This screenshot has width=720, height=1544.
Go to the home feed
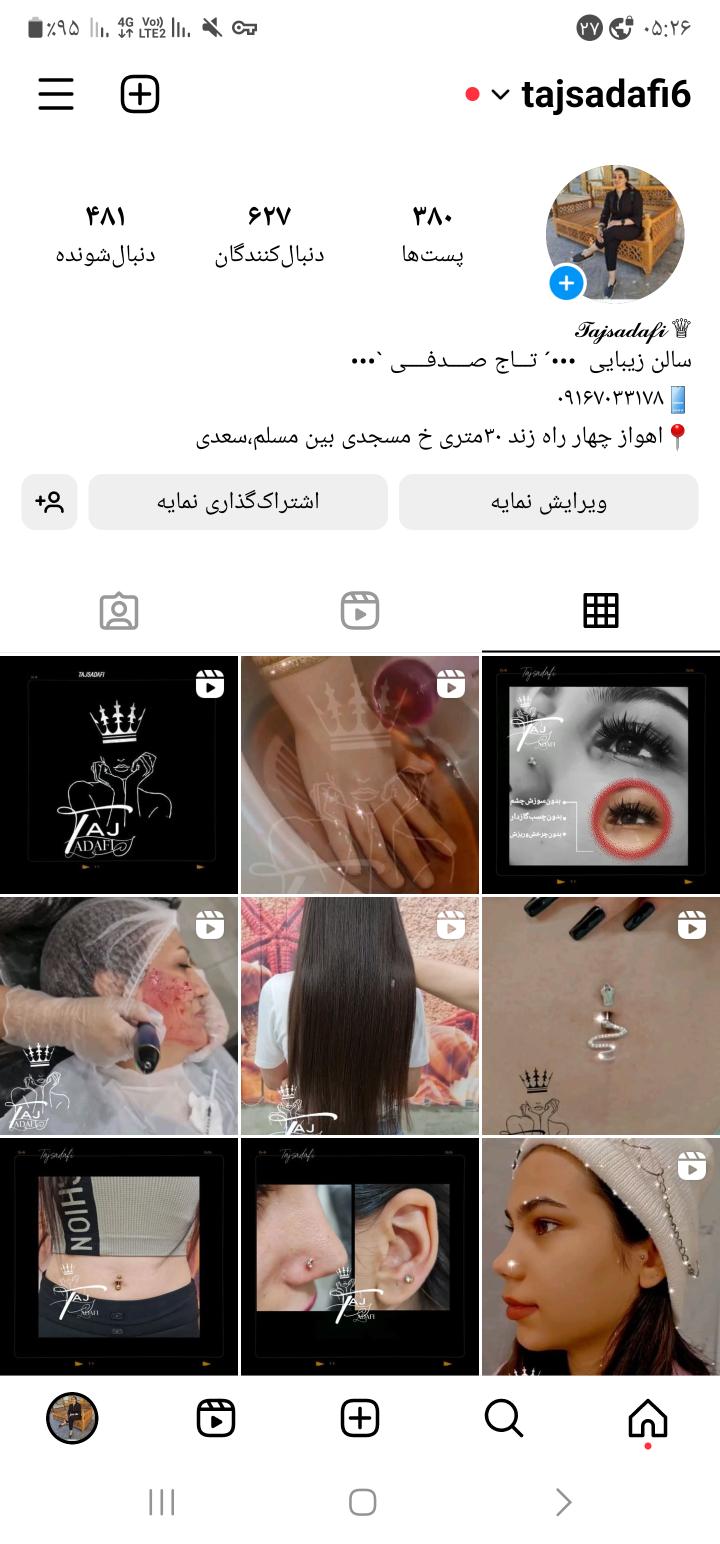(x=647, y=1418)
